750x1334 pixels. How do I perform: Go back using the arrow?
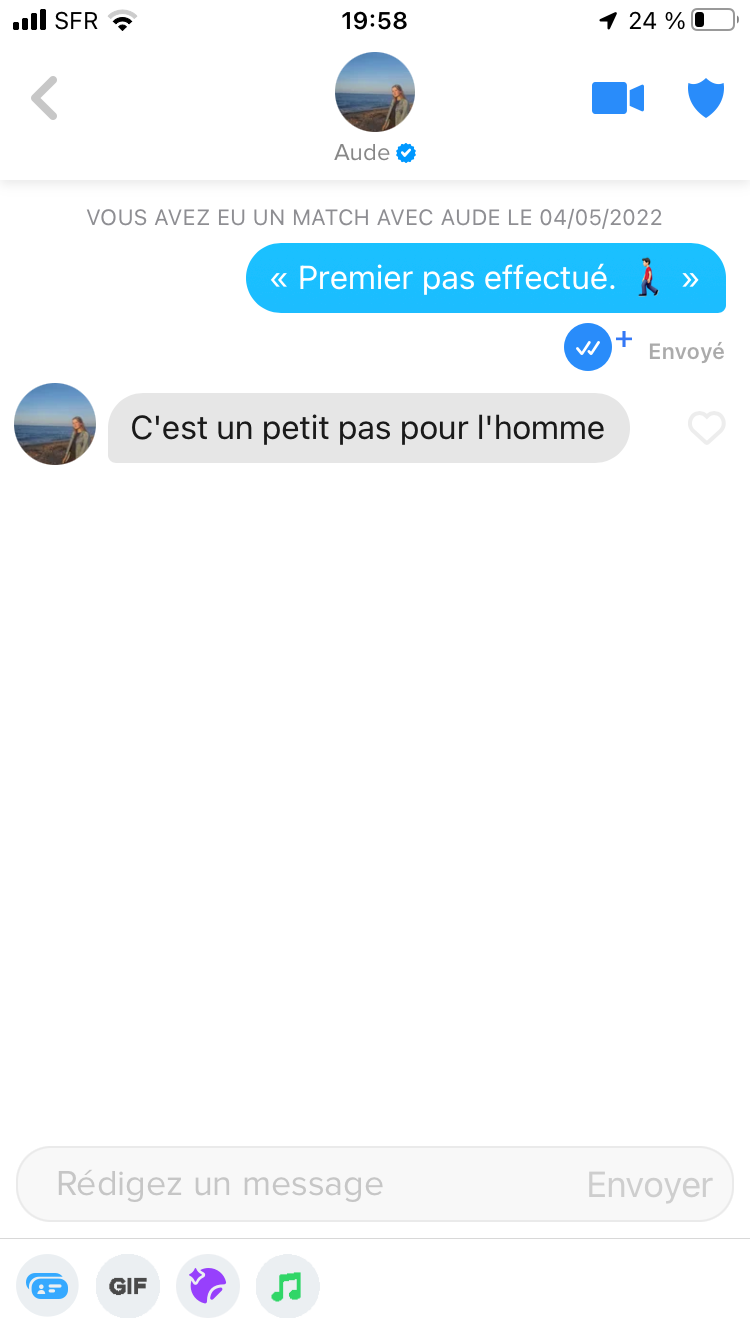44,98
